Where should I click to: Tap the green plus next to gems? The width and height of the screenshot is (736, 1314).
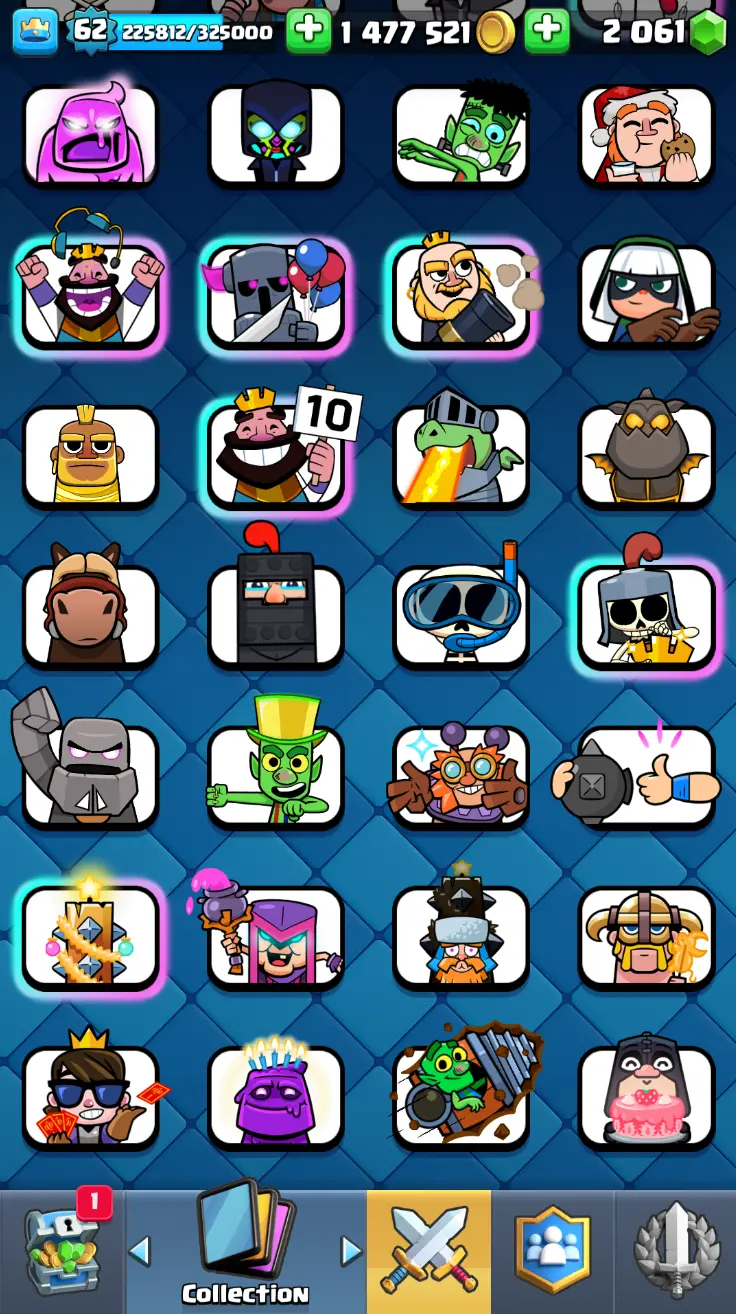click(x=546, y=32)
